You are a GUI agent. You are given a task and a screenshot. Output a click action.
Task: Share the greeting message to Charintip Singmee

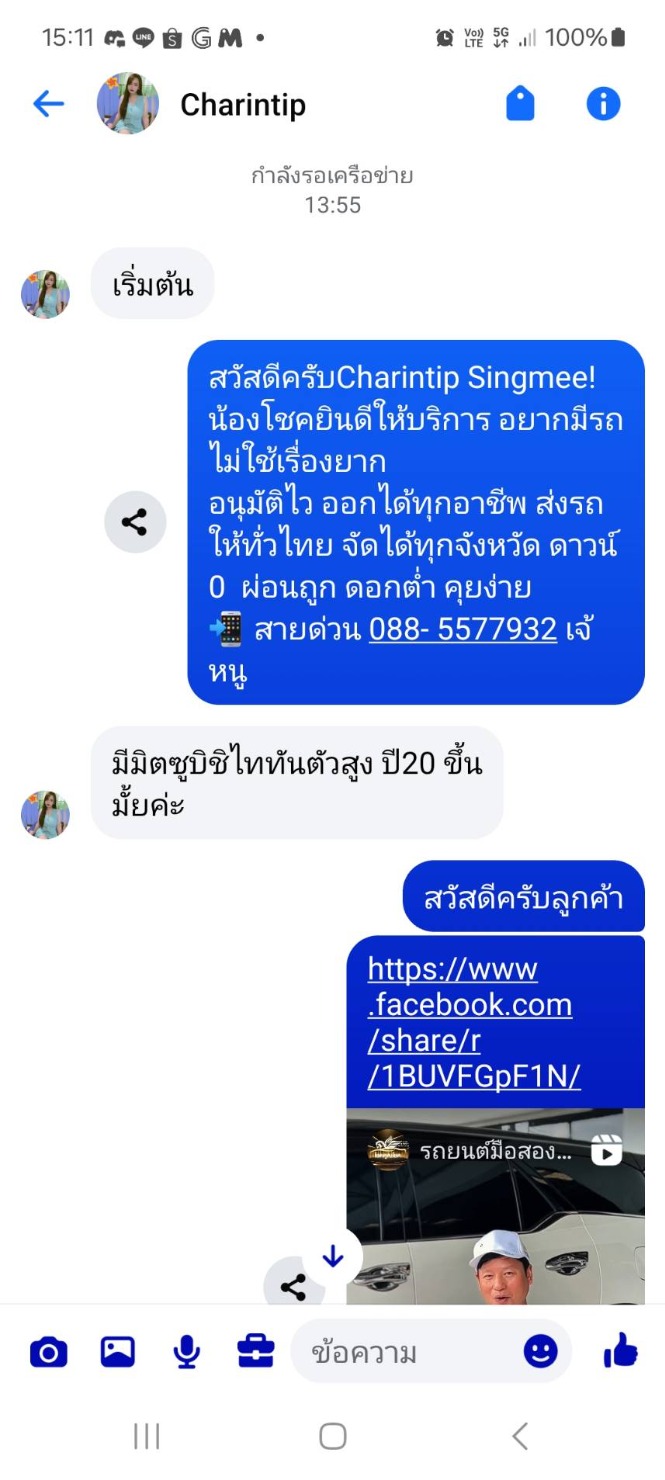click(135, 522)
